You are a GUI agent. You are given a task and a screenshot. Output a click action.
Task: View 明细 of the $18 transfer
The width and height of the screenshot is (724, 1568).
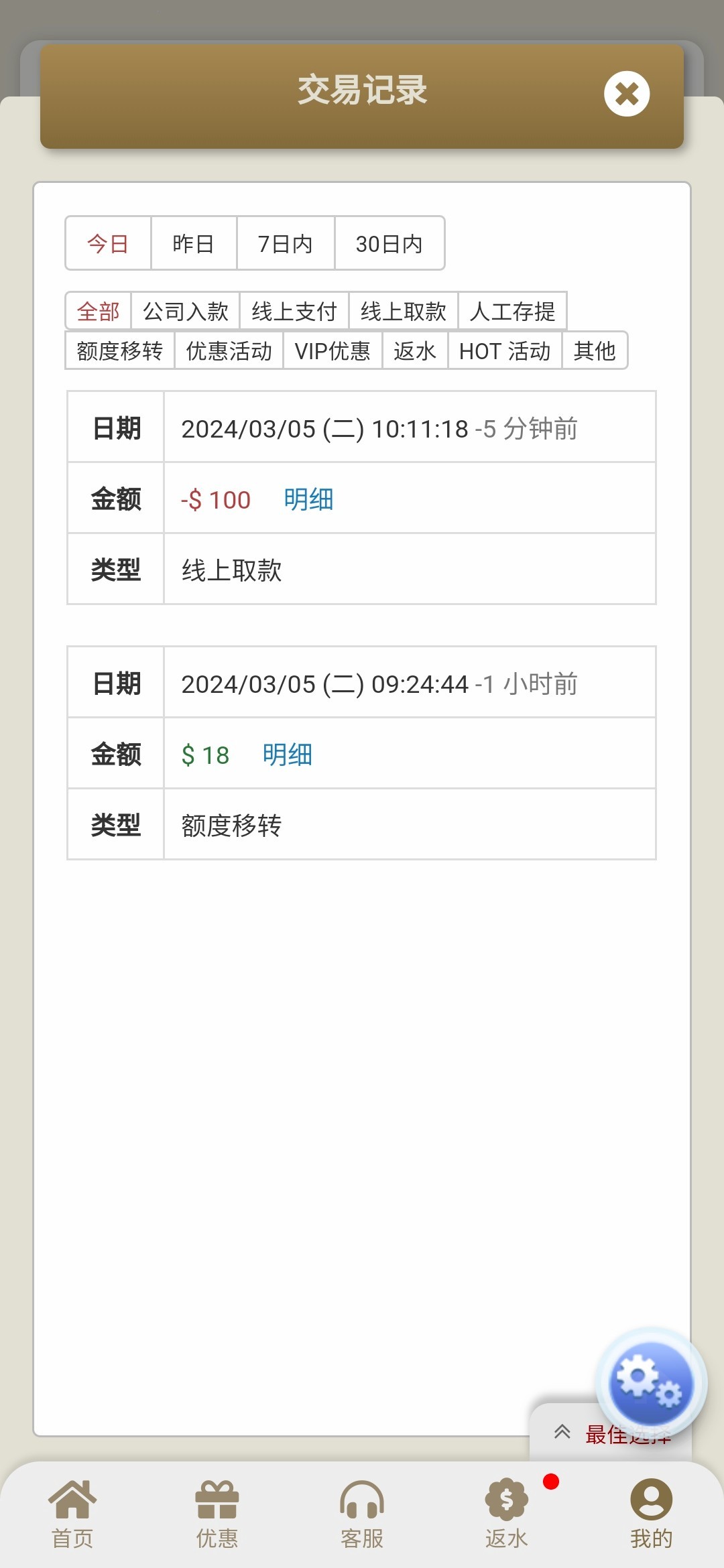287,755
